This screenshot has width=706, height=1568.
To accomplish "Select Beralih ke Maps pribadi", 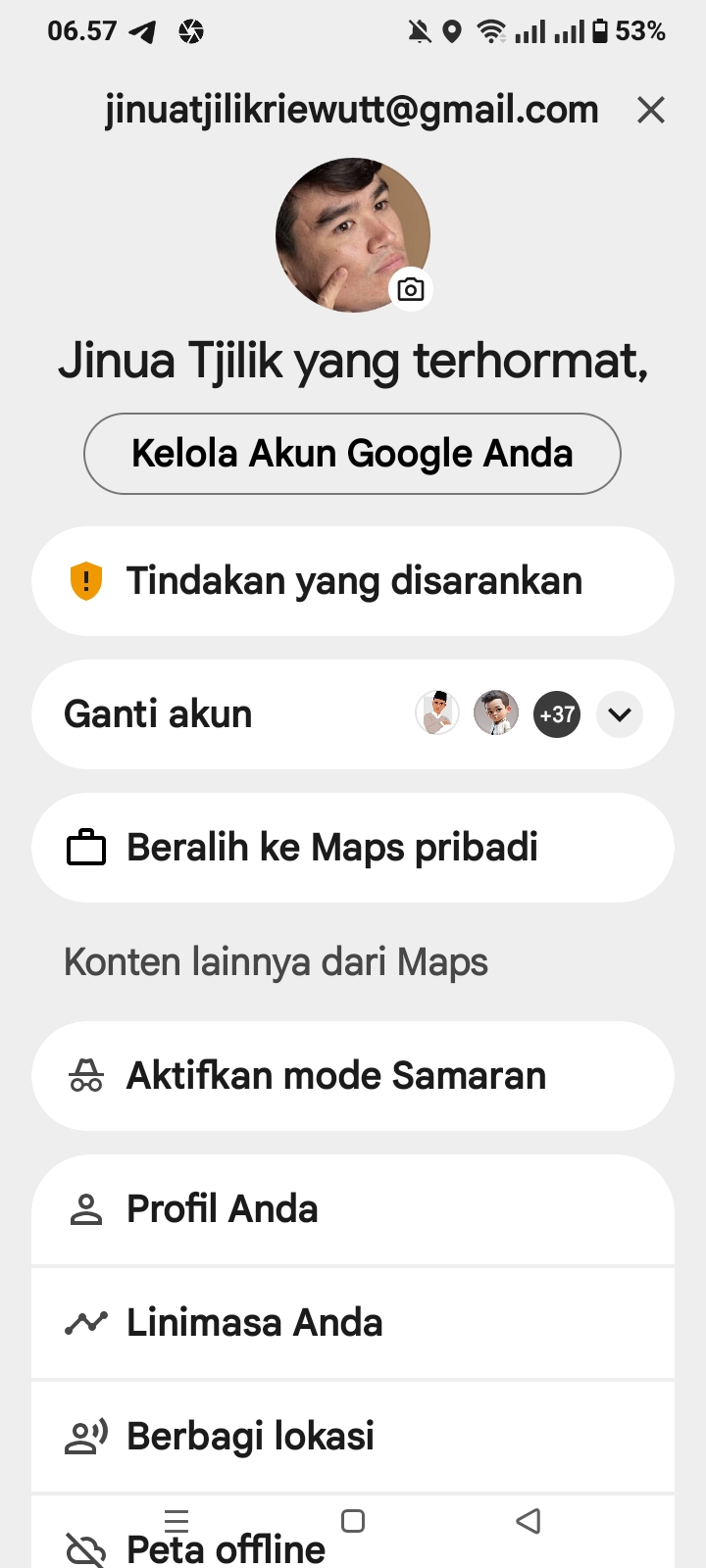I will point(352,848).
